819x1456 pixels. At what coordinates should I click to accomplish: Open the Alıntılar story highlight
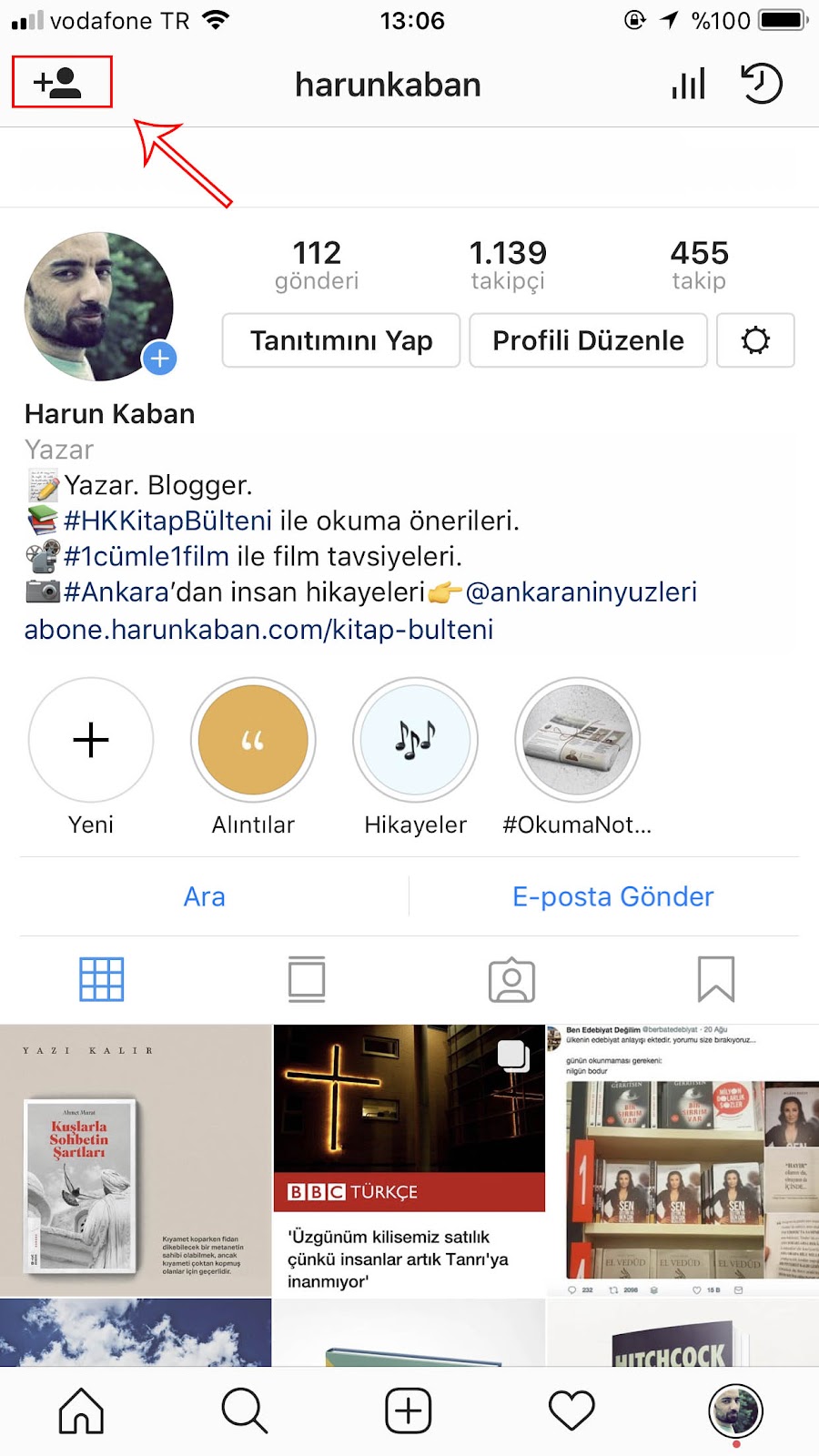(253, 740)
